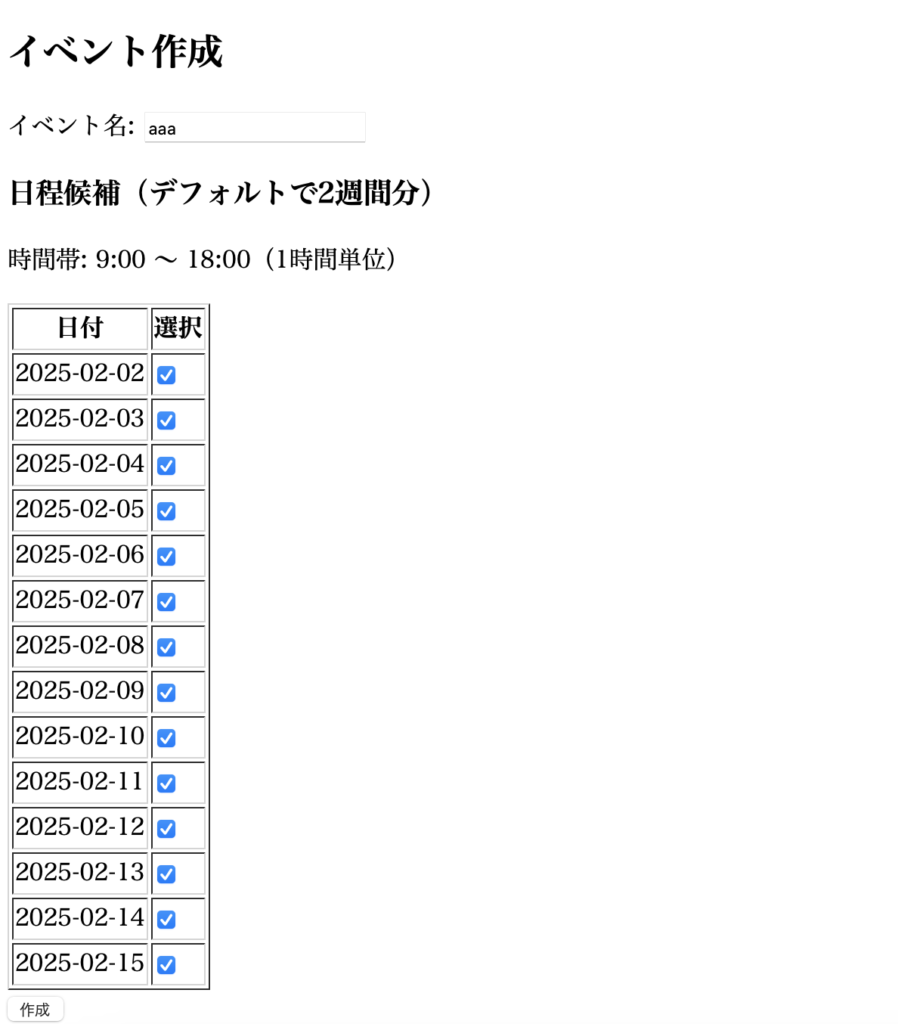
Task: Deselect the date 2025-02-10
Action: point(167,738)
